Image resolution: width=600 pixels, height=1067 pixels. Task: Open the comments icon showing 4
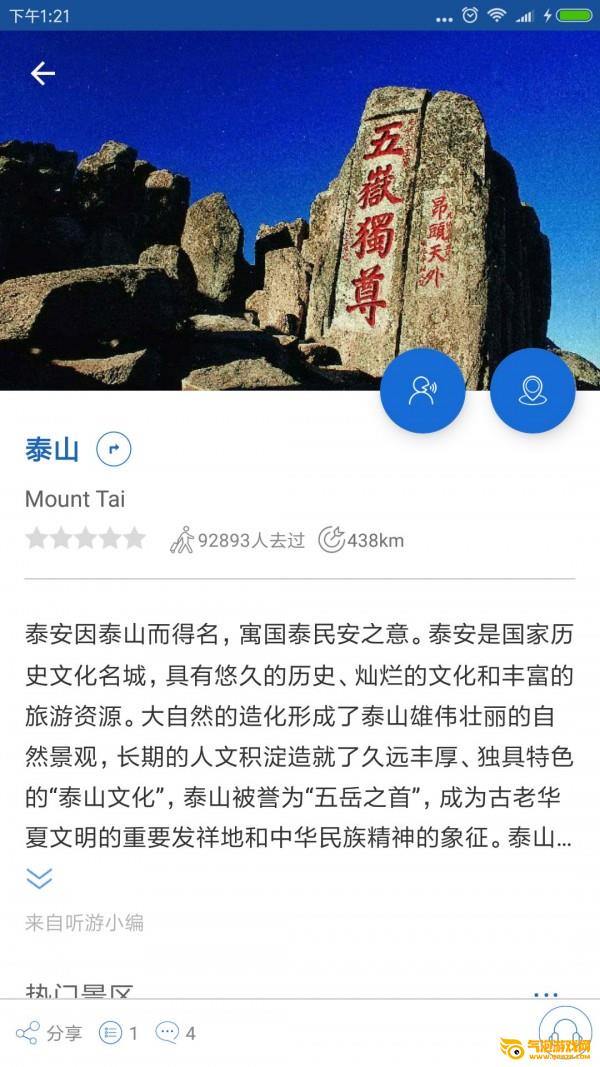coord(176,1033)
